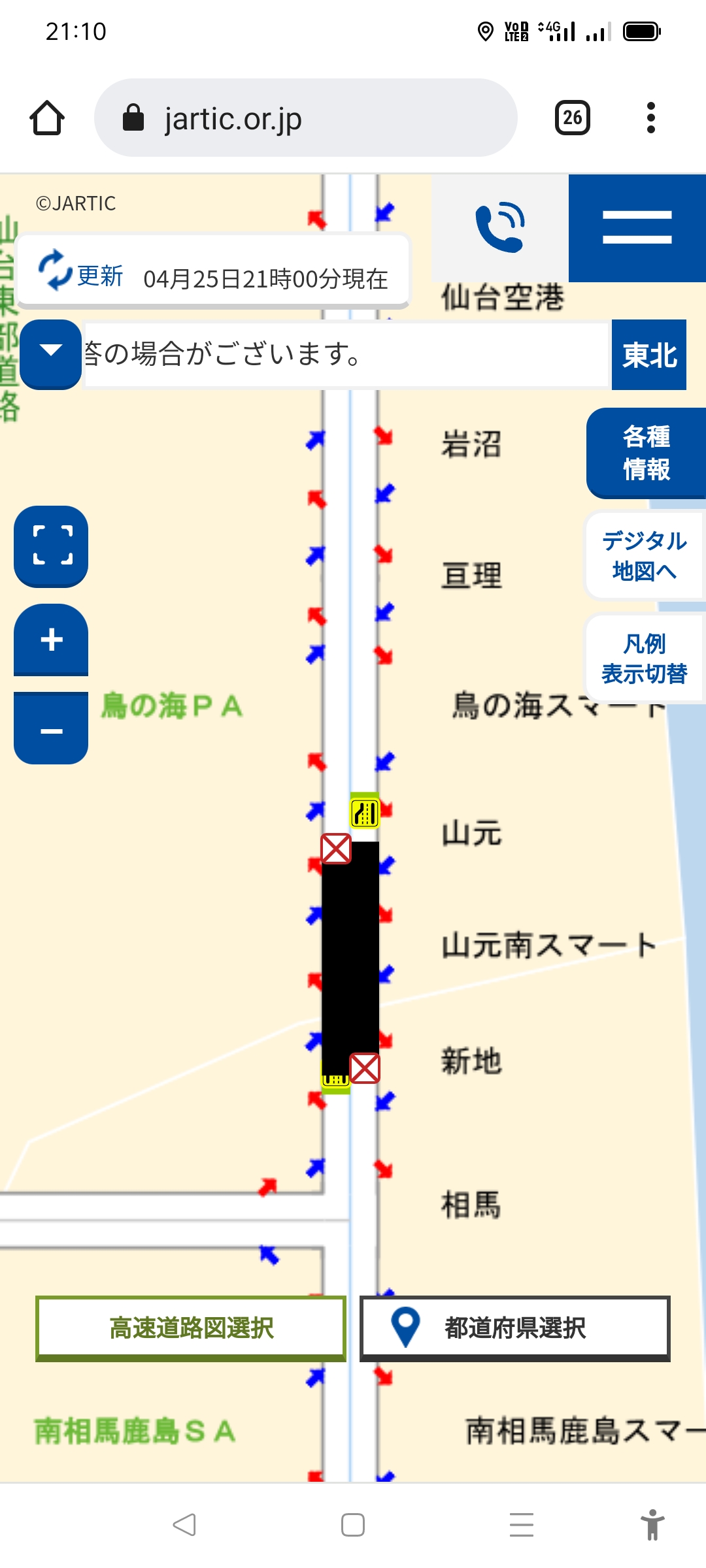This screenshot has height=1568, width=706.
Task: Open 高速道路図選択
Action: (x=191, y=1328)
